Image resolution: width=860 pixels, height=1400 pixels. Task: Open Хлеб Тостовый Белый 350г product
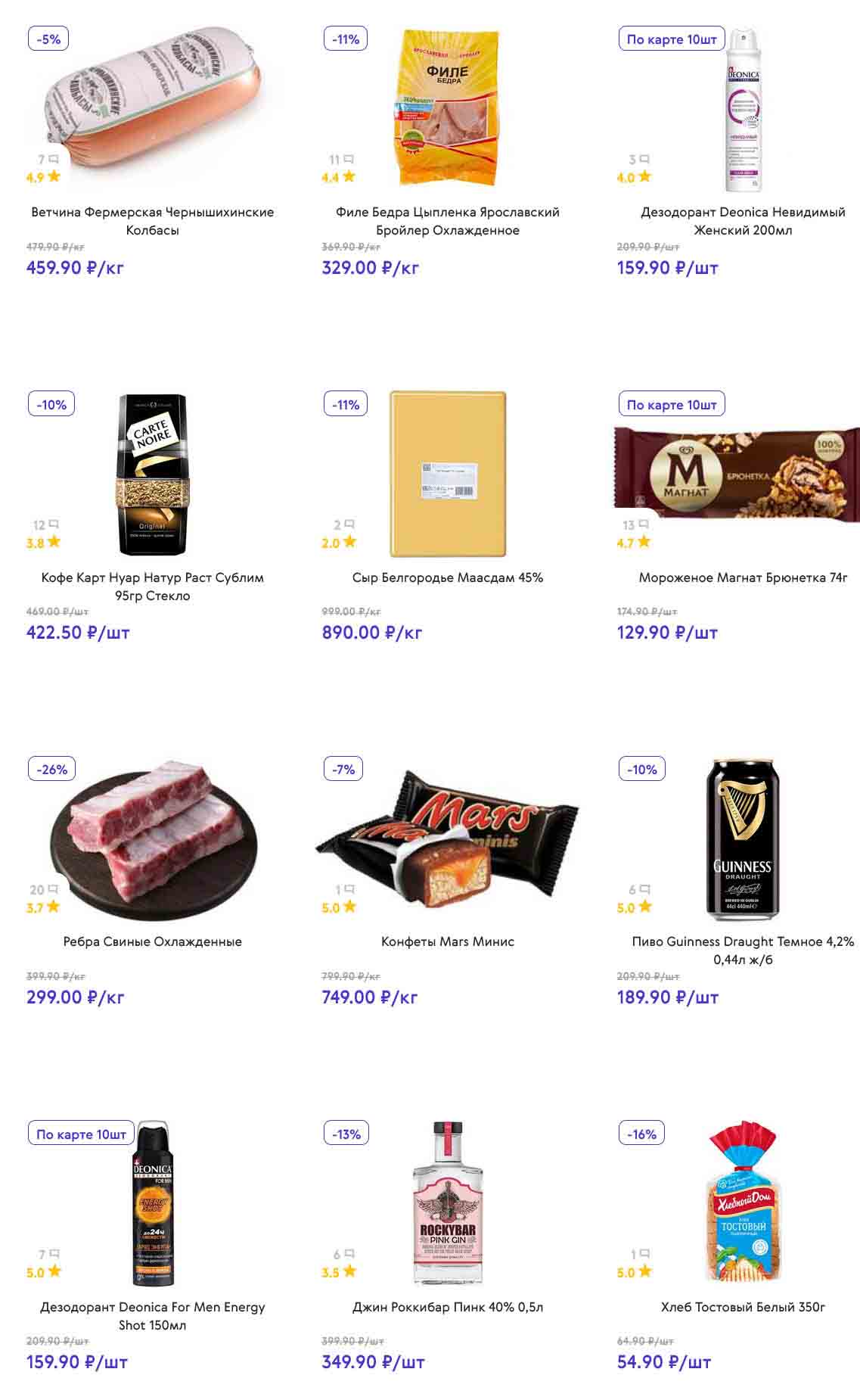[742, 1307]
